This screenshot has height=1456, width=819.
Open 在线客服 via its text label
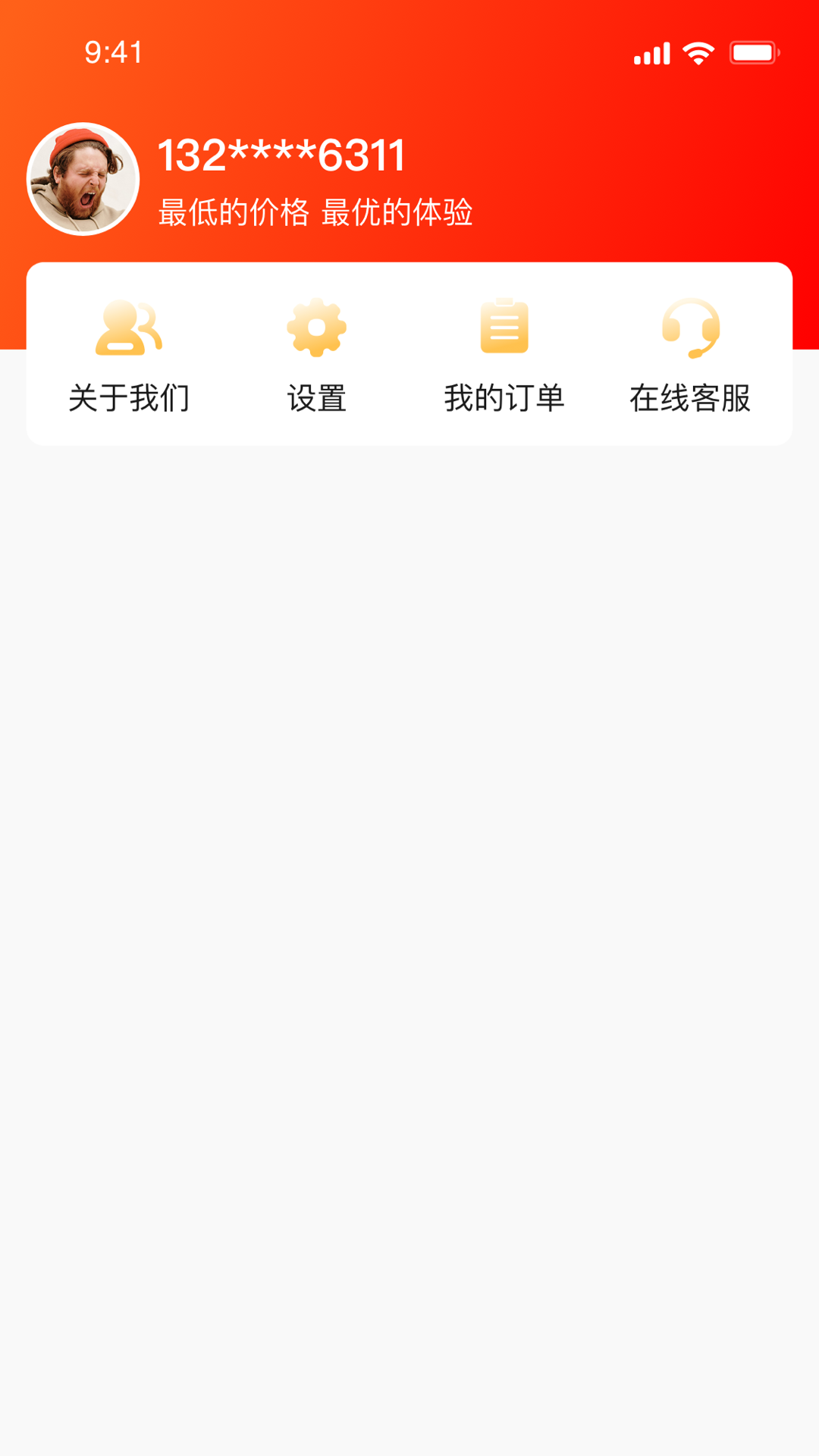pos(691,397)
